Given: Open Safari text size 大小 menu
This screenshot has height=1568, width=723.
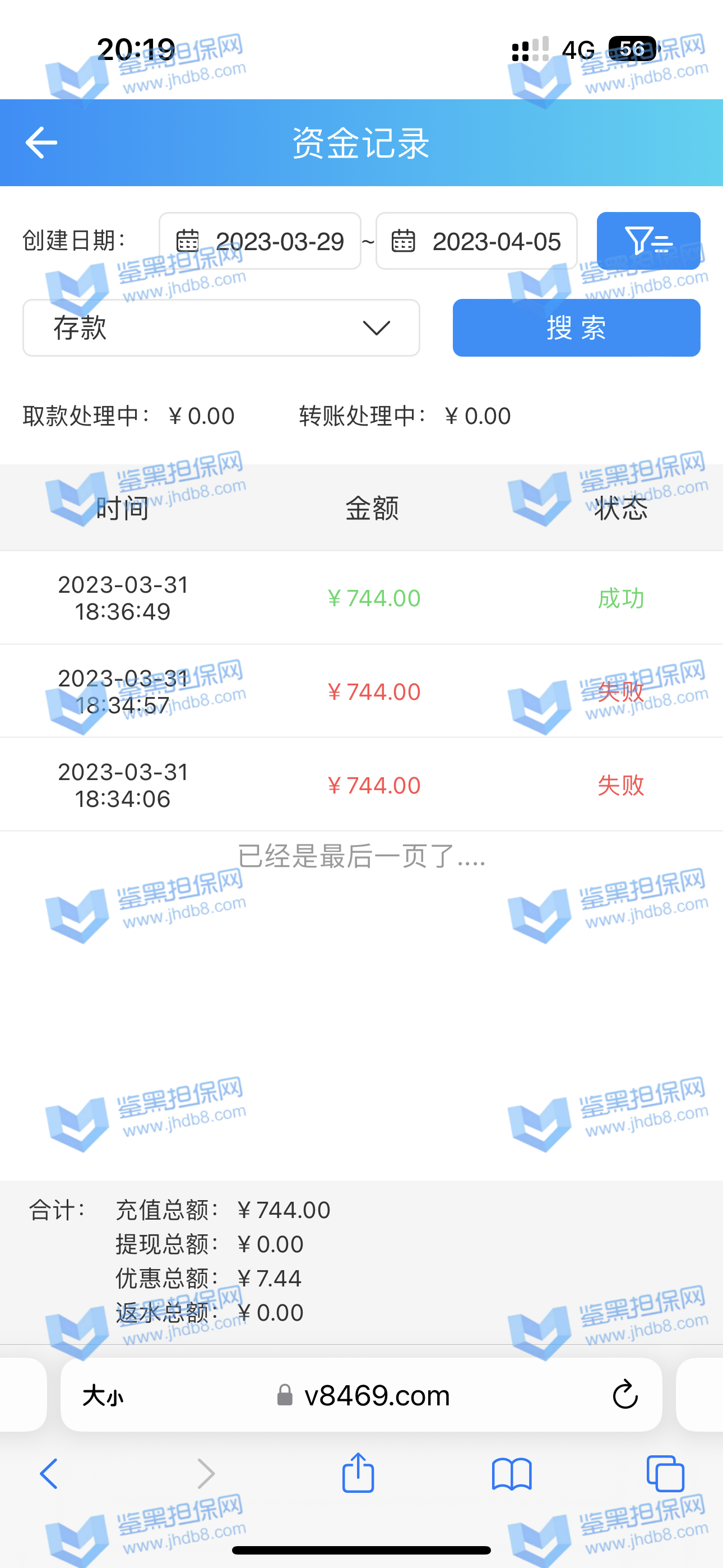Looking at the screenshot, I should (x=103, y=1396).
